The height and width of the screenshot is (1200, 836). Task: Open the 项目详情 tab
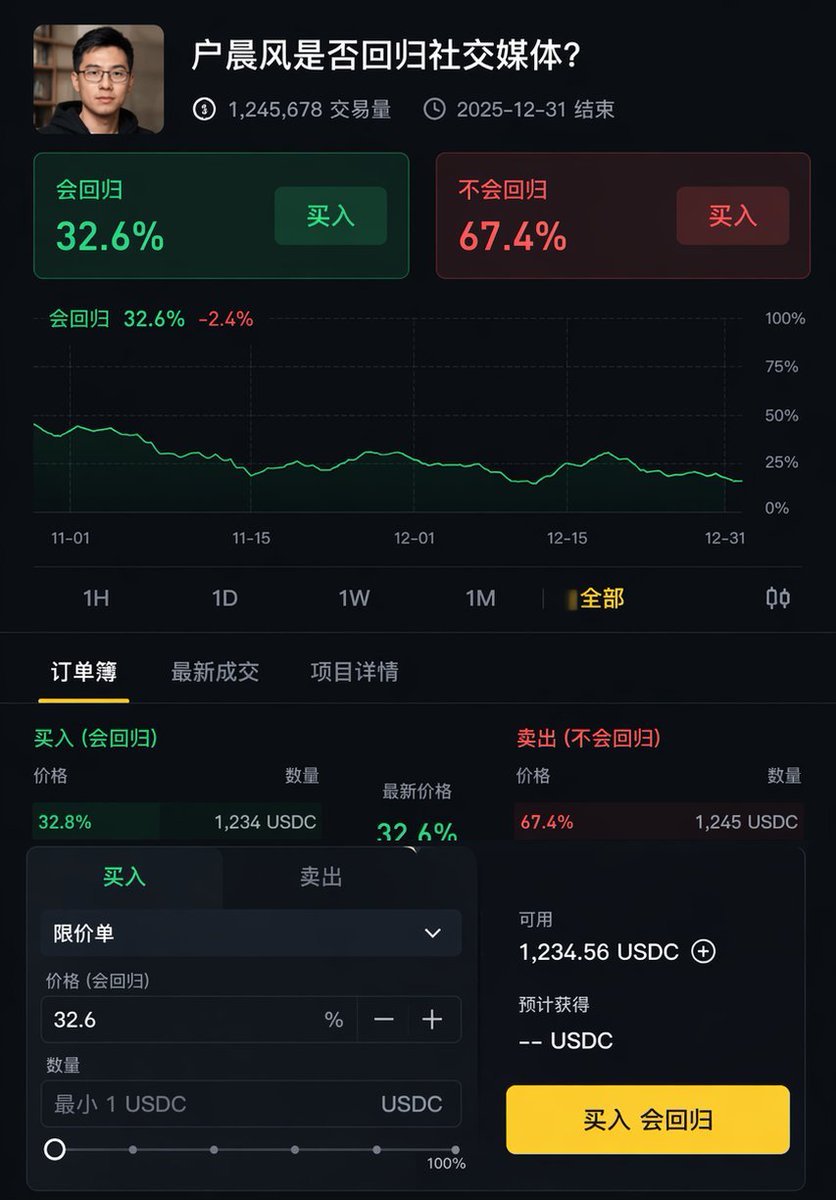(354, 672)
